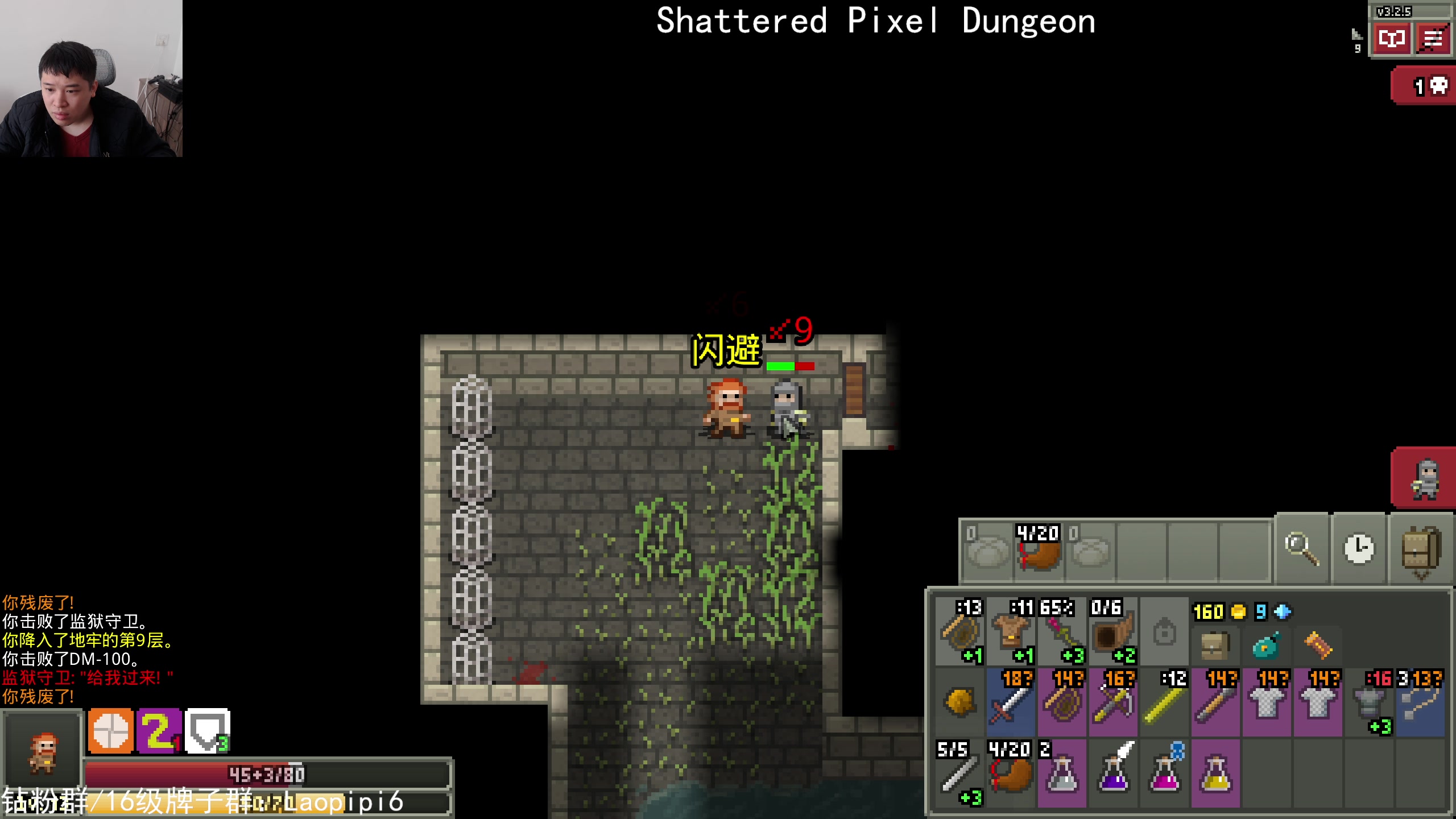Switch to the scroll holder bag tab

1318,646
